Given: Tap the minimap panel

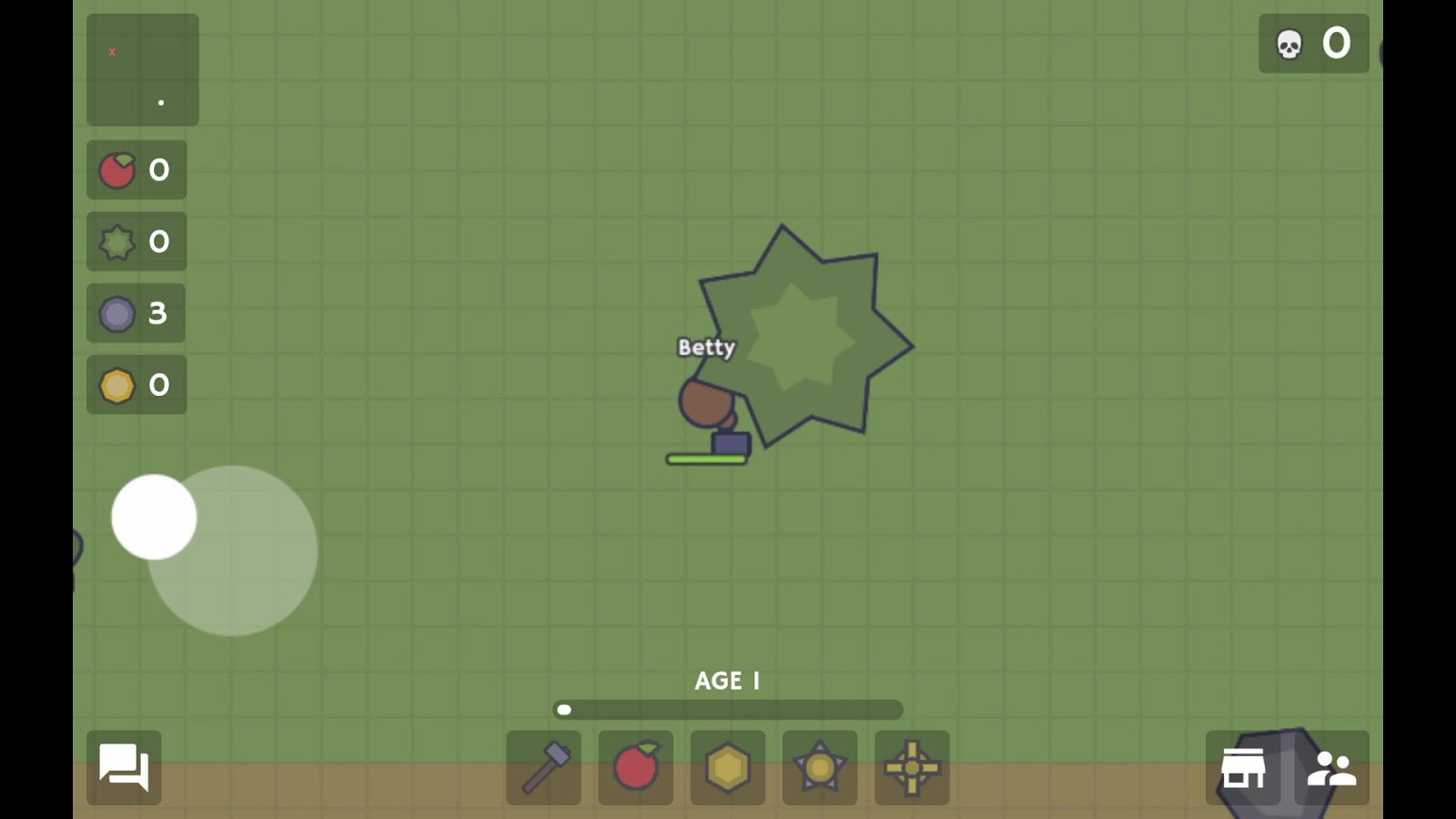Looking at the screenshot, I should 143,70.
